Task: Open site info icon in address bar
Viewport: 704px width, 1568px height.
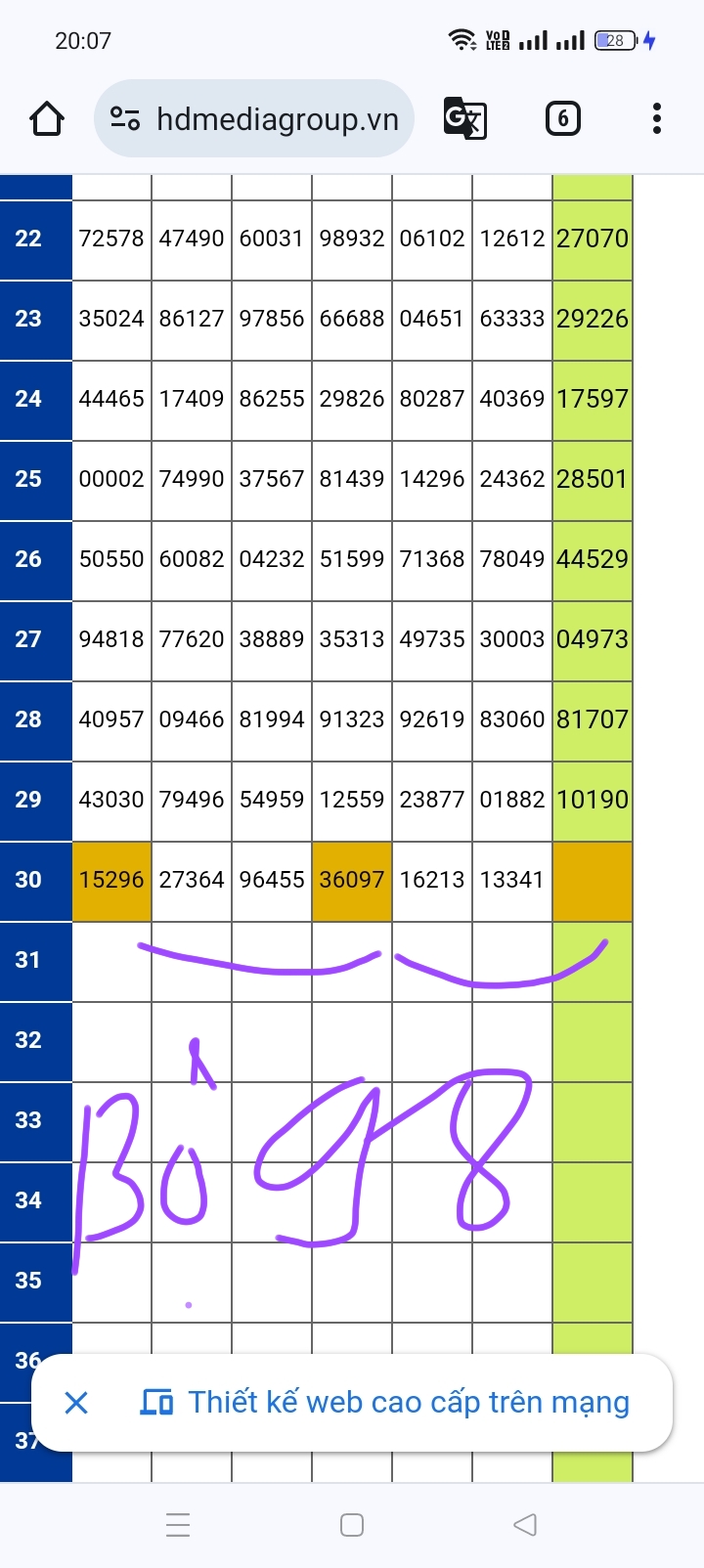Action: click(124, 119)
